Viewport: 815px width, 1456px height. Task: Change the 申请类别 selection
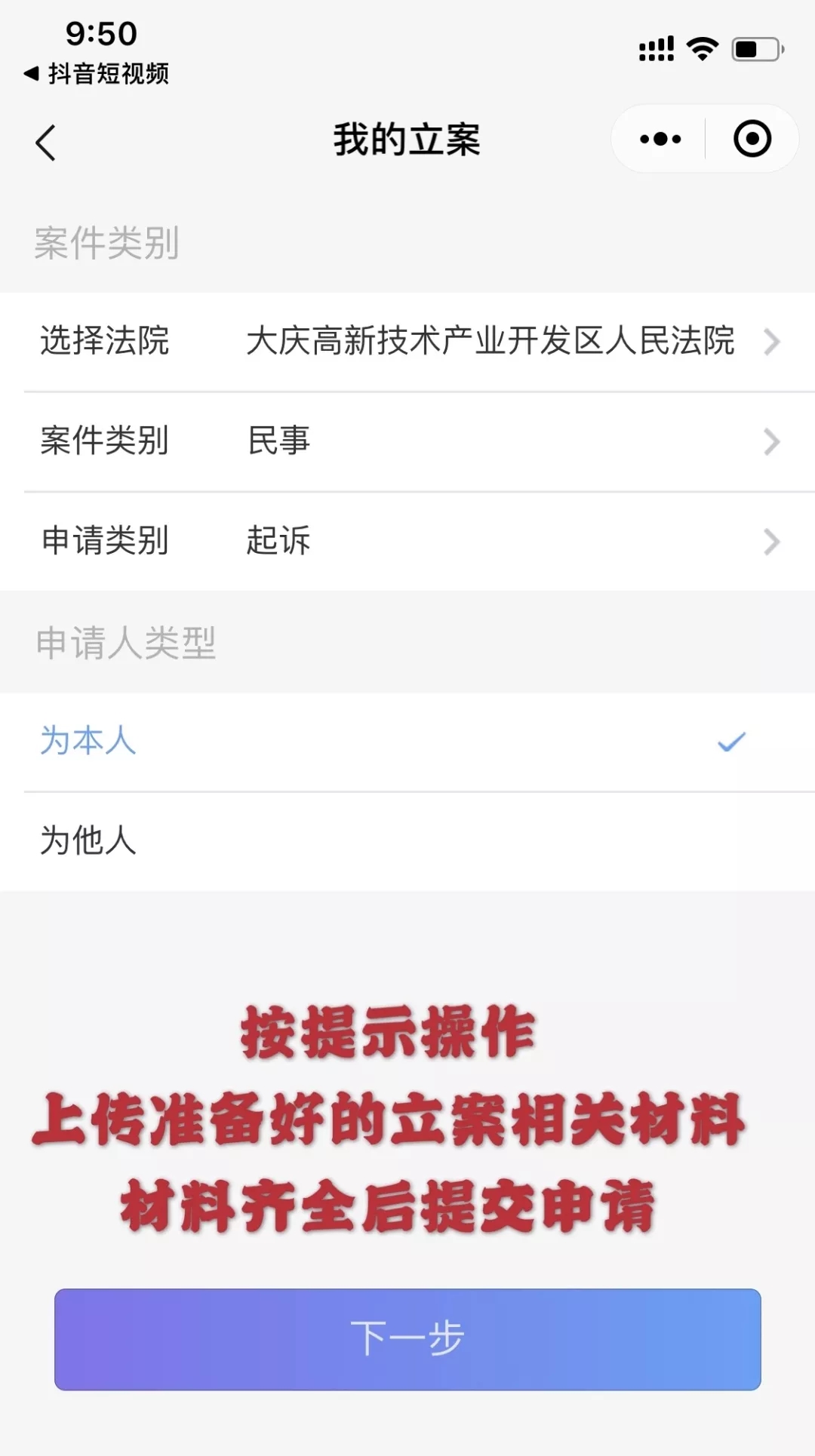[407, 541]
